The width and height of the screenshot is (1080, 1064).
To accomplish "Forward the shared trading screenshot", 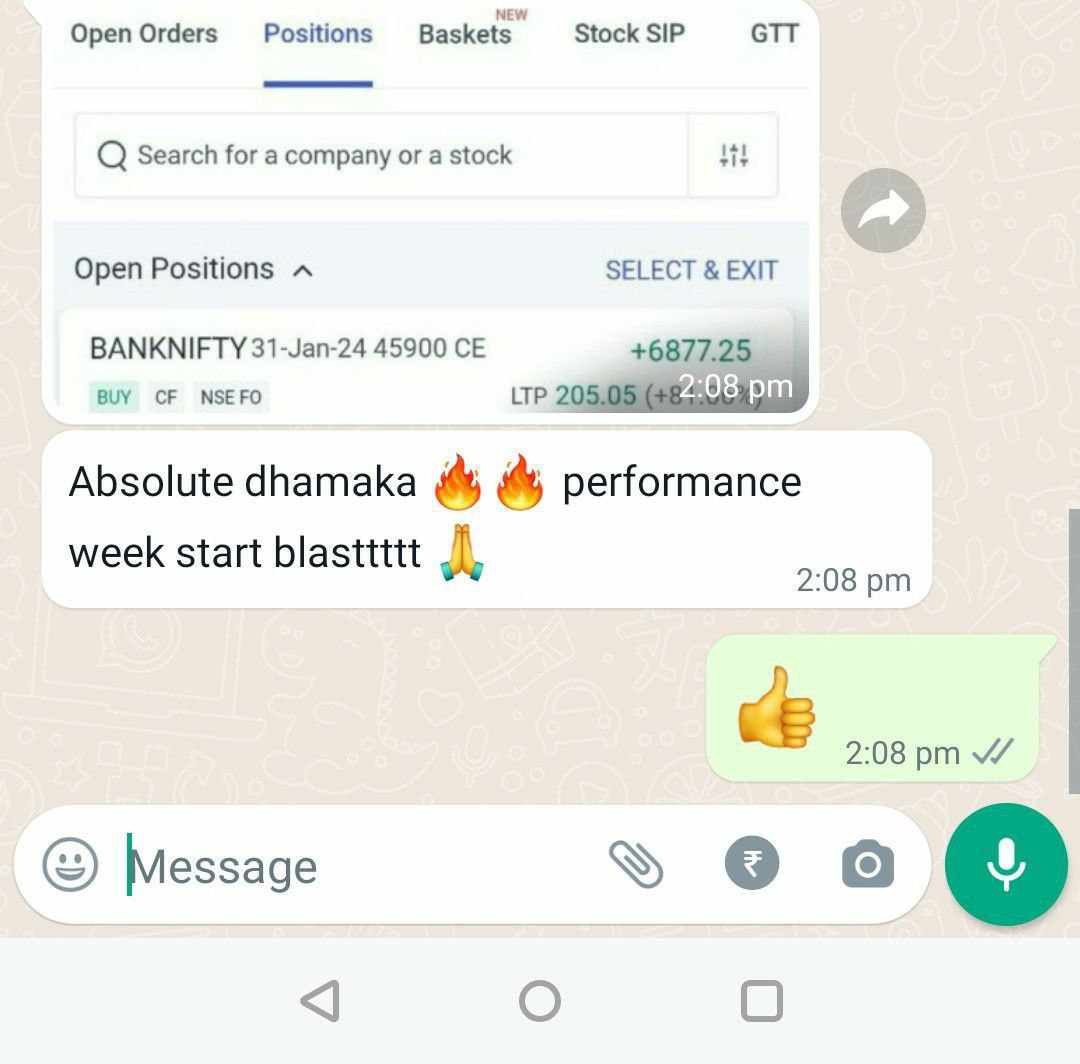I will pos(883,209).
